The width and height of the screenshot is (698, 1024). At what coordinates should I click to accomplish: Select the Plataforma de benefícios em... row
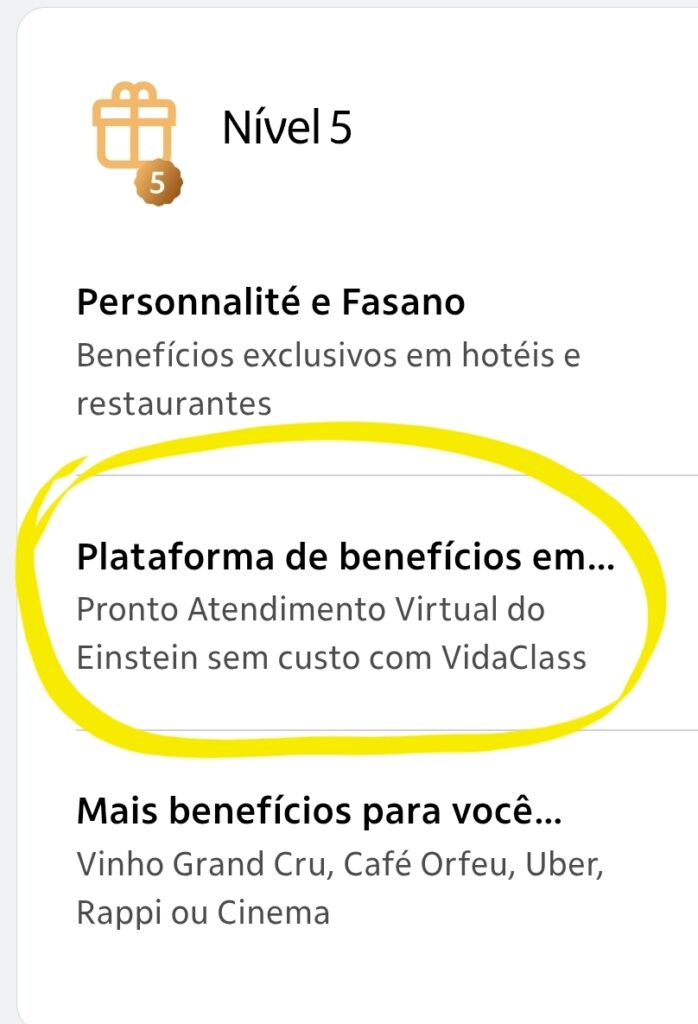point(345,607)
